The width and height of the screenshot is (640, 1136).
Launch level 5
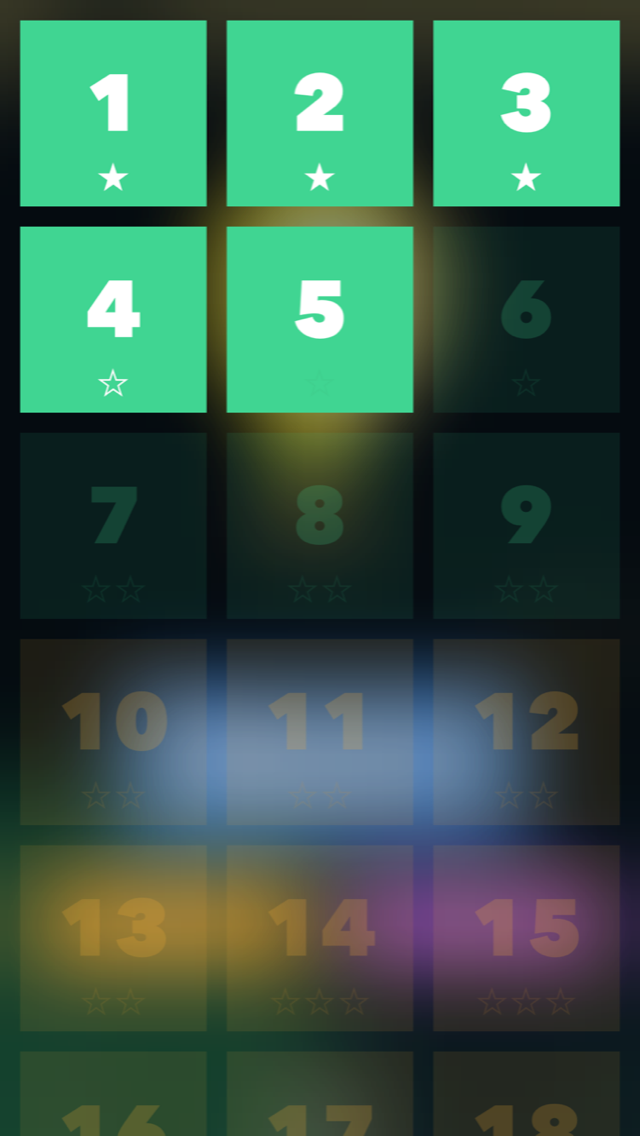[x=320, y=320]
